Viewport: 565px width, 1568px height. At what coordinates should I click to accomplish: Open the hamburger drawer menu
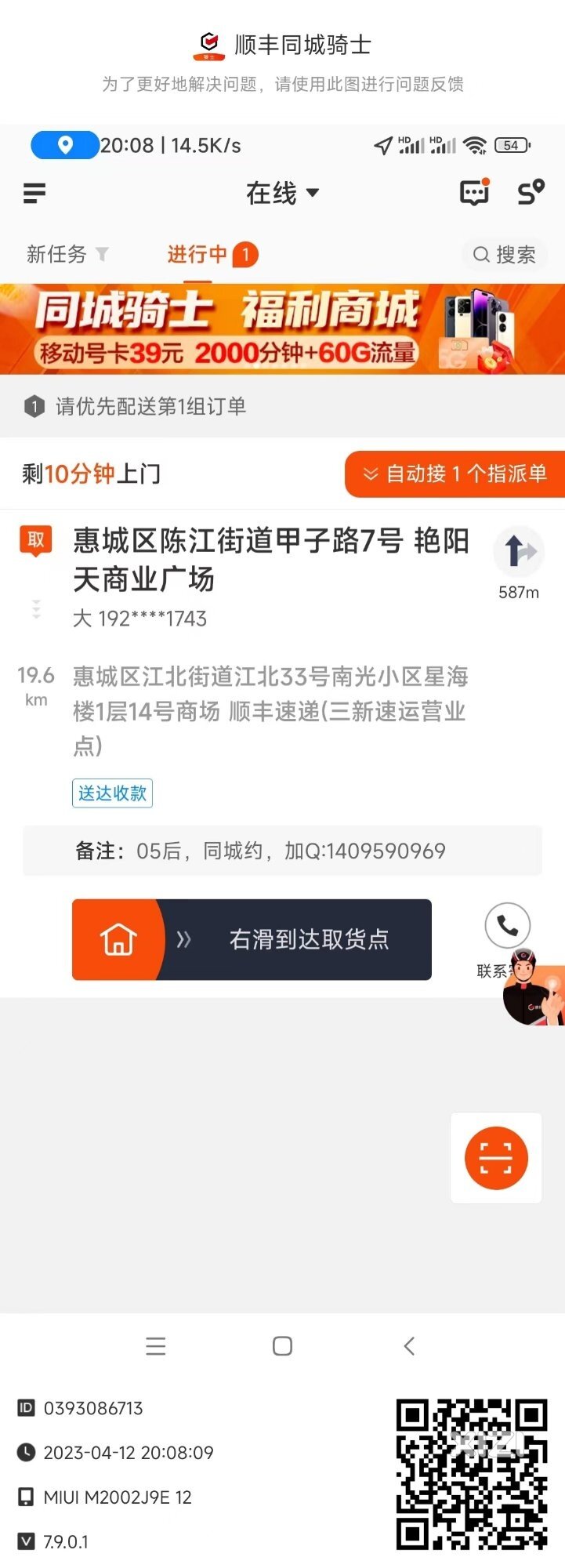(34, 193)
